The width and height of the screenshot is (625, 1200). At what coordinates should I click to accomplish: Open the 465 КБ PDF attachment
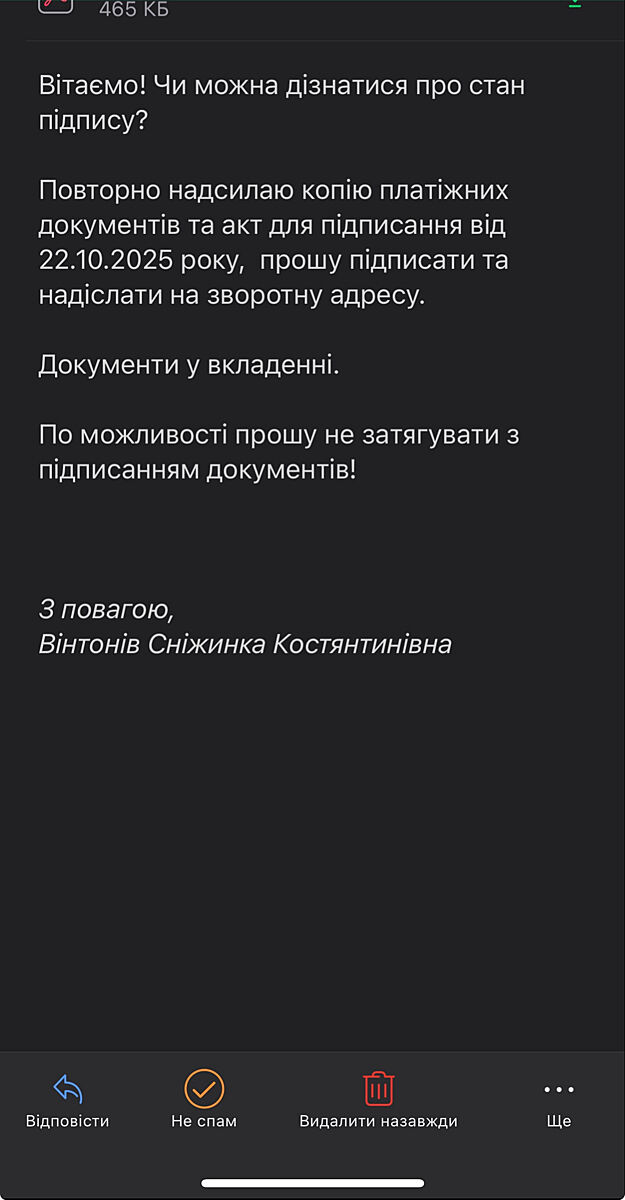133,9
